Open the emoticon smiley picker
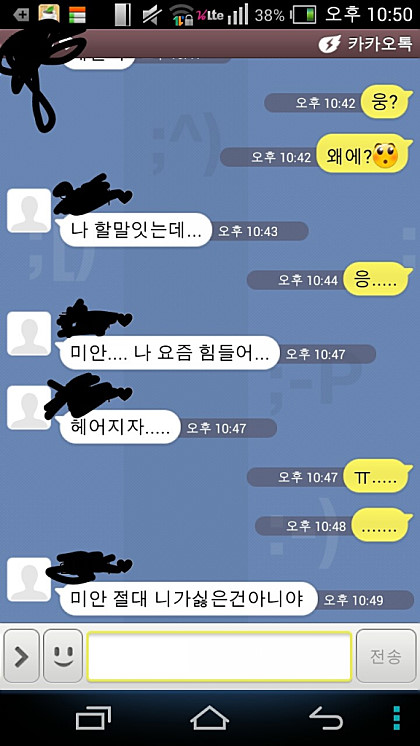 63,656
